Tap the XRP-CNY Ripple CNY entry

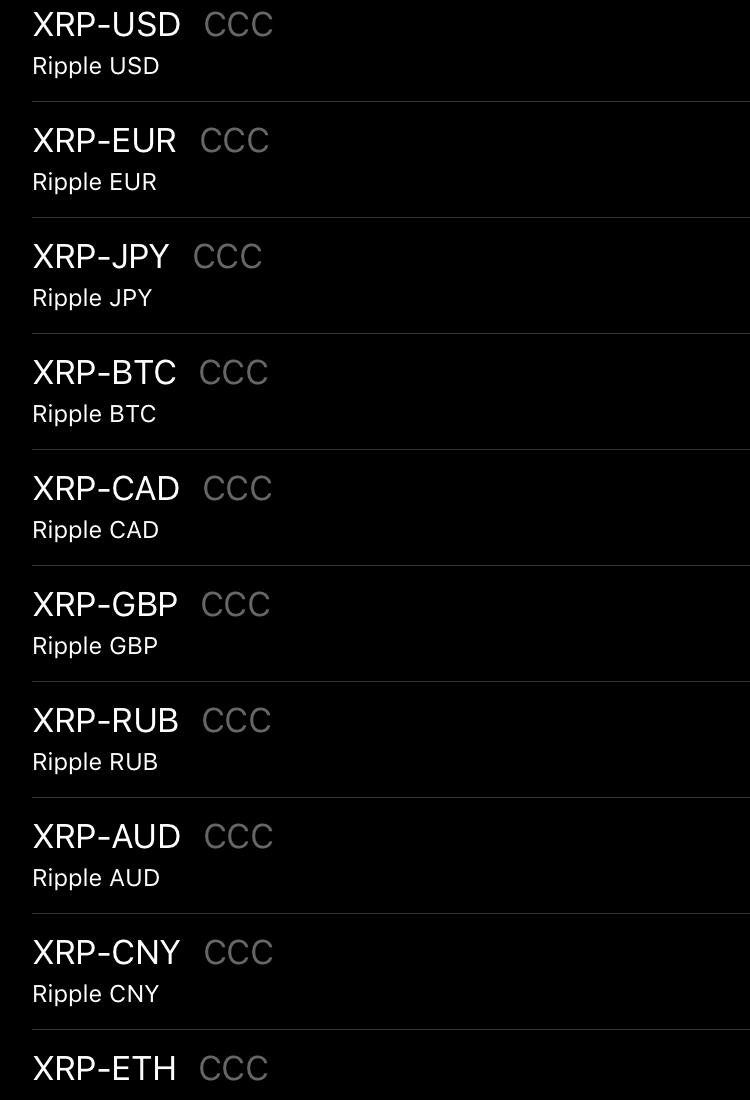[375, 972]
